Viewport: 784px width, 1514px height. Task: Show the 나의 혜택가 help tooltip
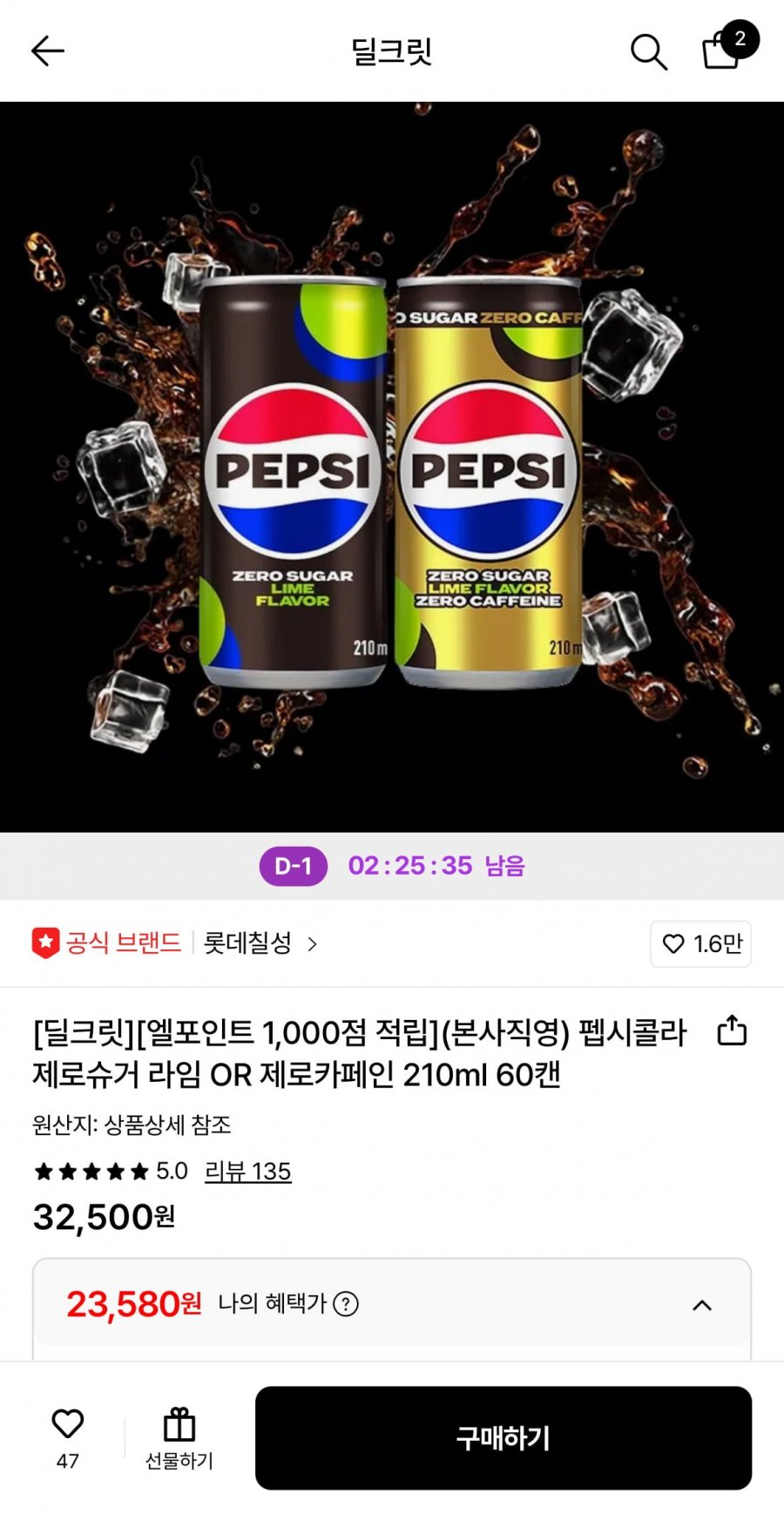click(x=346, y=1304)
